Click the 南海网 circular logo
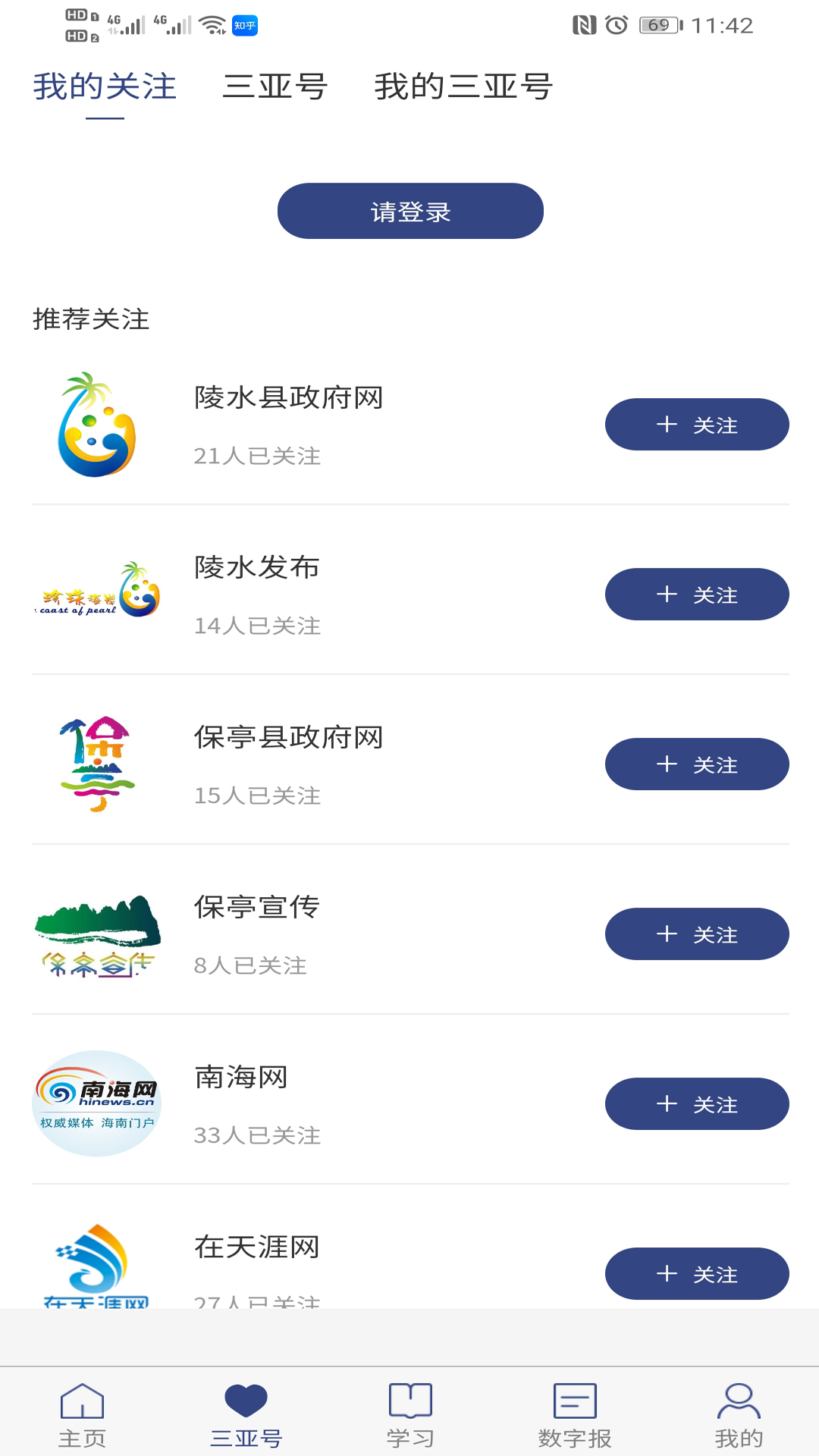 coord(96,1105)
